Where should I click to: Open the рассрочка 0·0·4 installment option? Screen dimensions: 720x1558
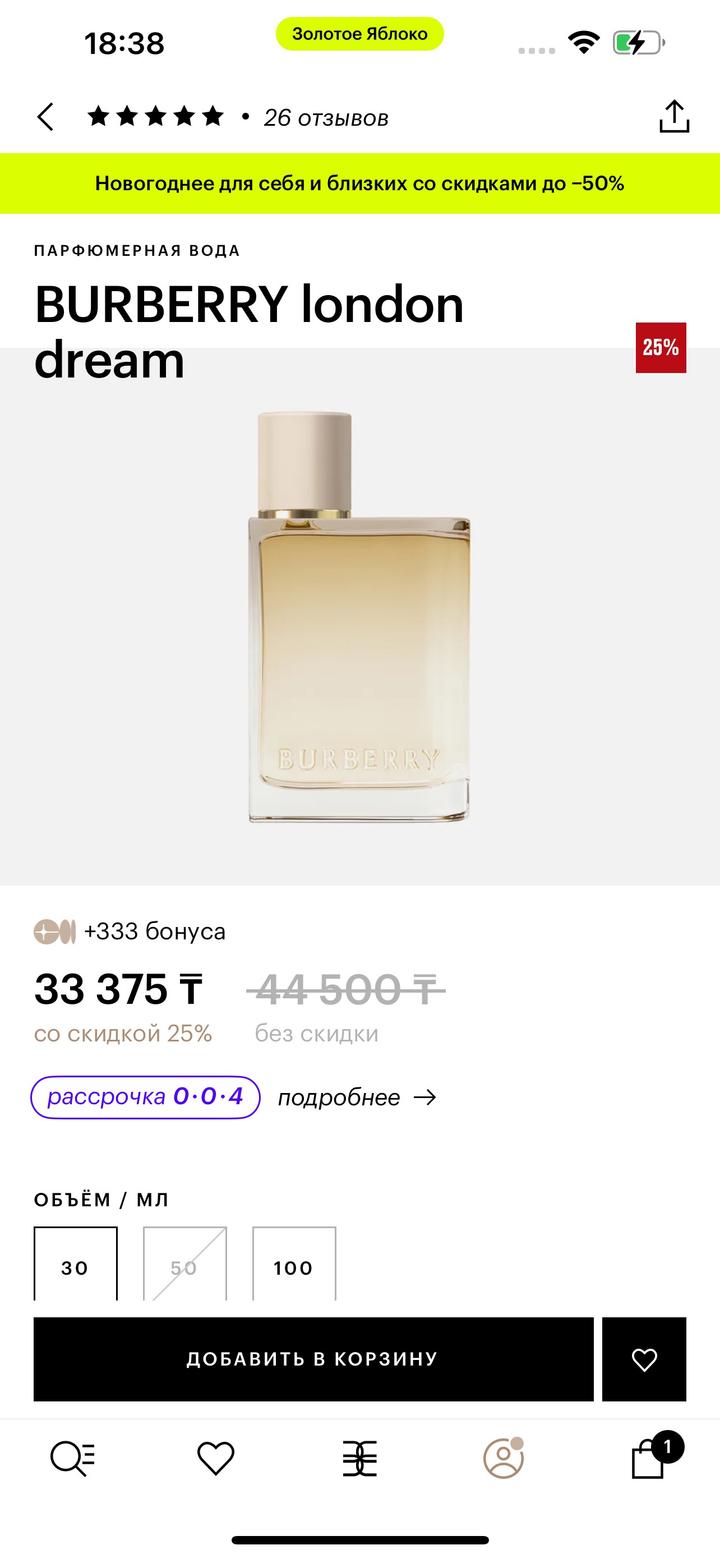146,1097
